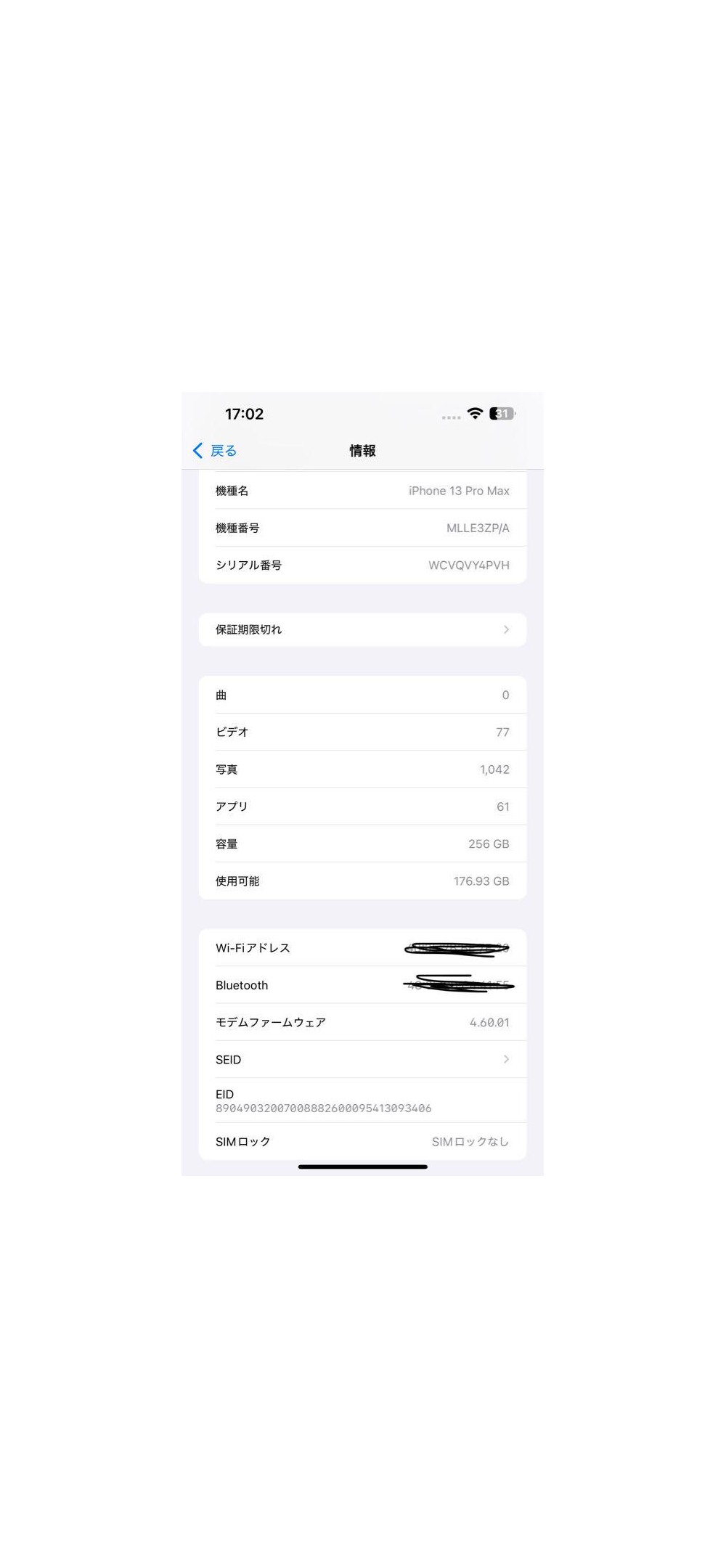This screenshot has width=726, height=1568.
Task: Open the 保証期限切れ warranty row
Action: tap(362, 629)
